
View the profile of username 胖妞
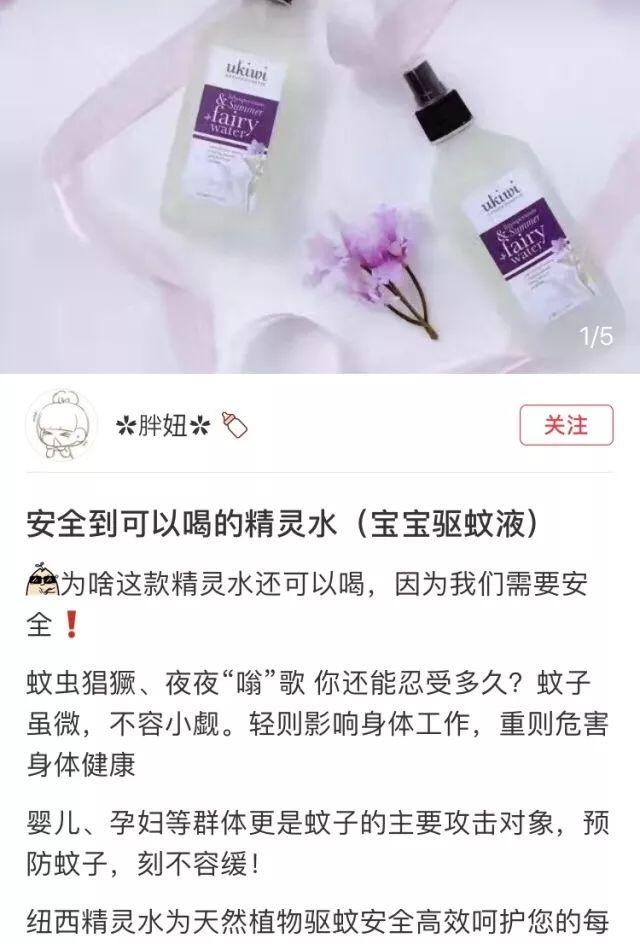tap(162, 426)
